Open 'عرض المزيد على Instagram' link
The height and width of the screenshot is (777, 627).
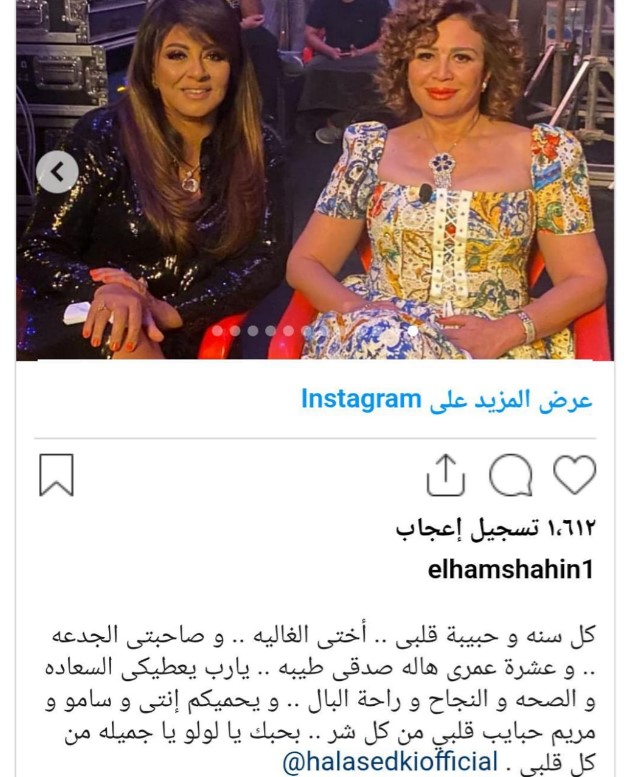(x=446, y=400)
